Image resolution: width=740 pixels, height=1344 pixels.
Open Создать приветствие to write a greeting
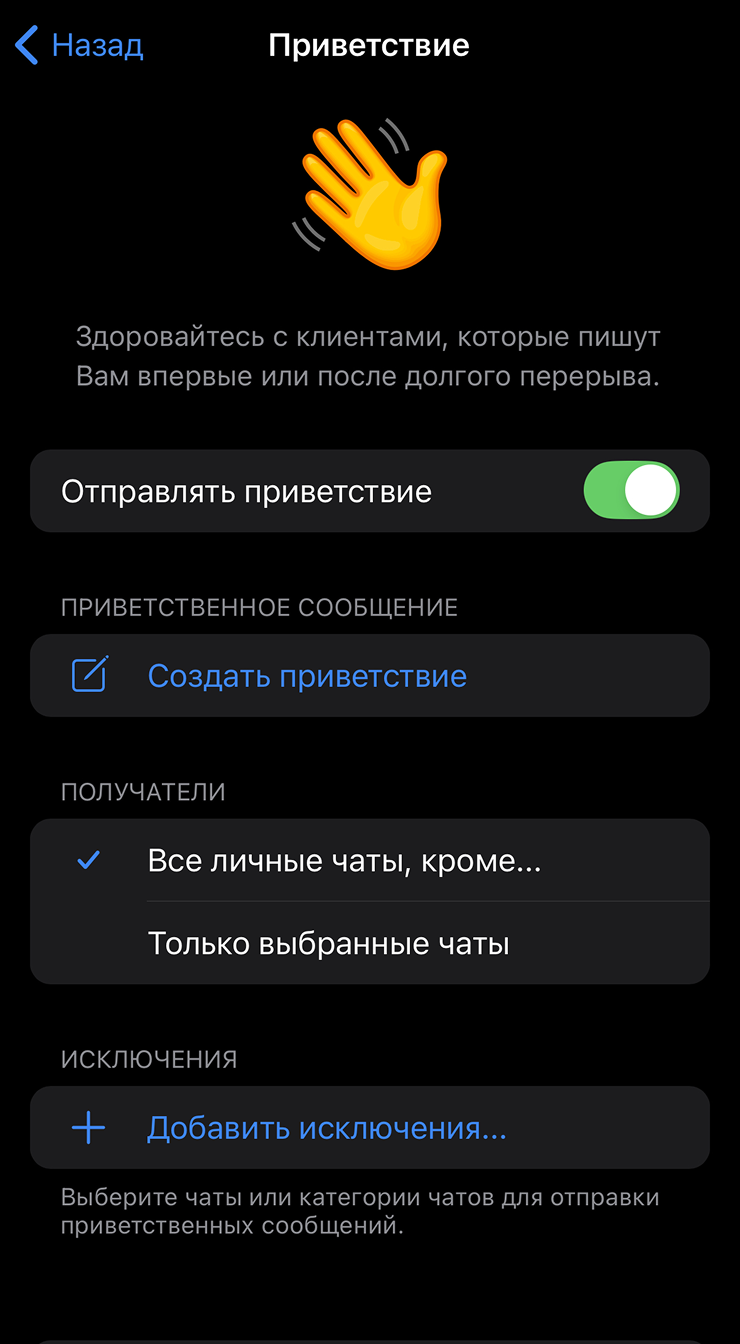coord(306,676)
